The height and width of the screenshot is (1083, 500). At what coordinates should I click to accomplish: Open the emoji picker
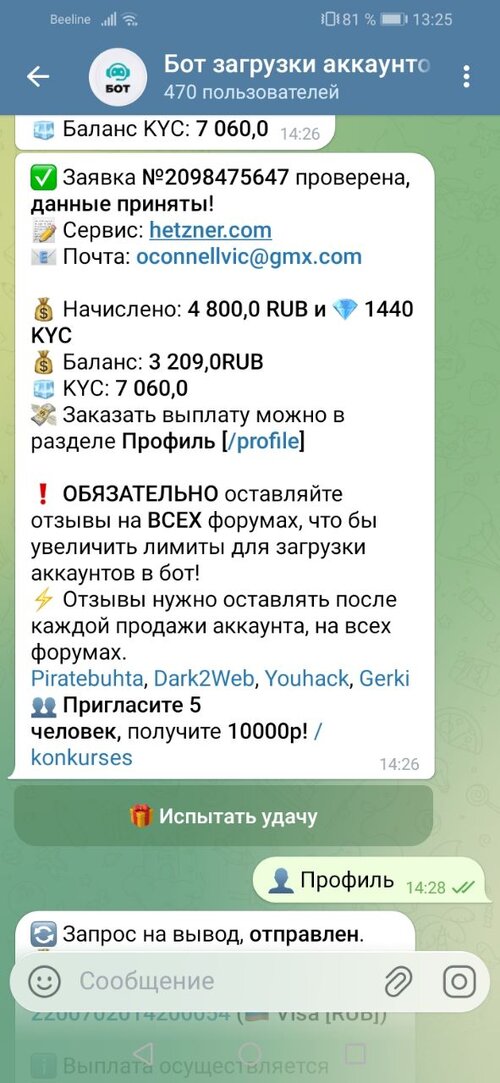(44, 981)
